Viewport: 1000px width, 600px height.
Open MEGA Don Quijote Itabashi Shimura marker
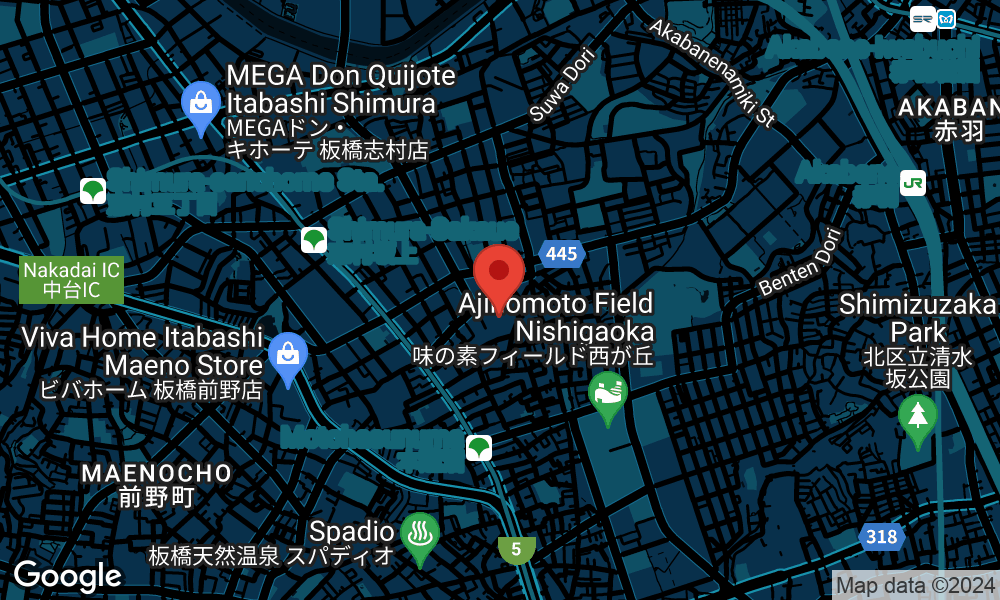tap(201, 104)
